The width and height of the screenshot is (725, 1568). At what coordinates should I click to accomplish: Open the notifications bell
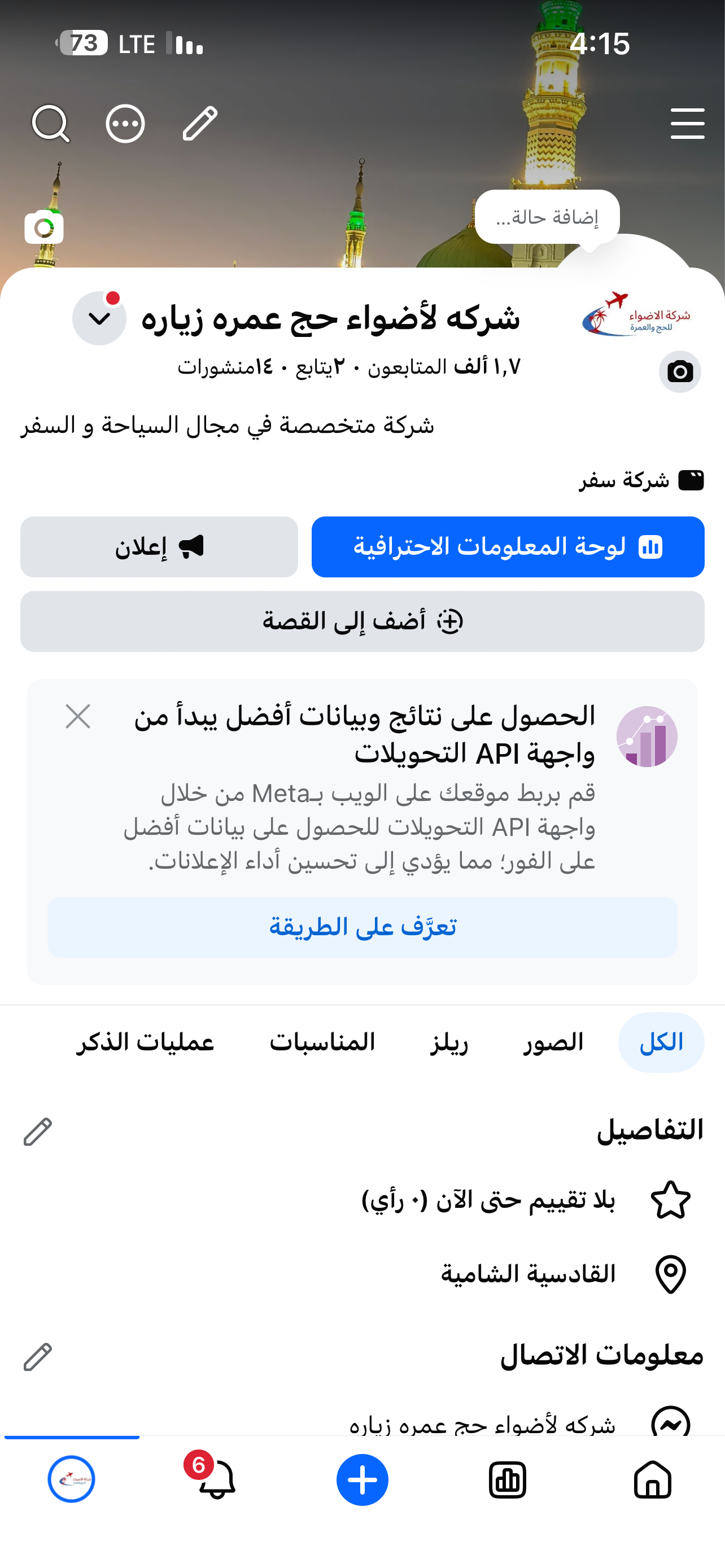(215, 1479)
